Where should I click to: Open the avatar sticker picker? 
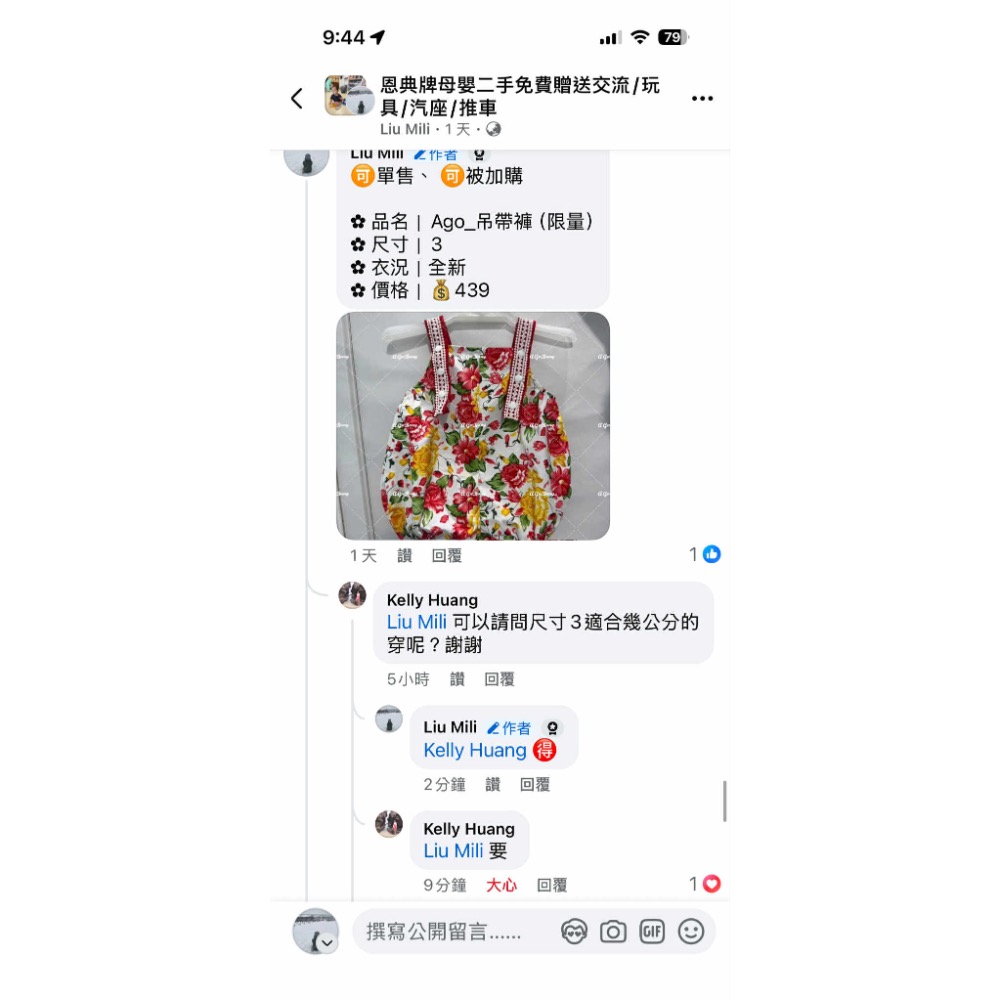point(574,932)
